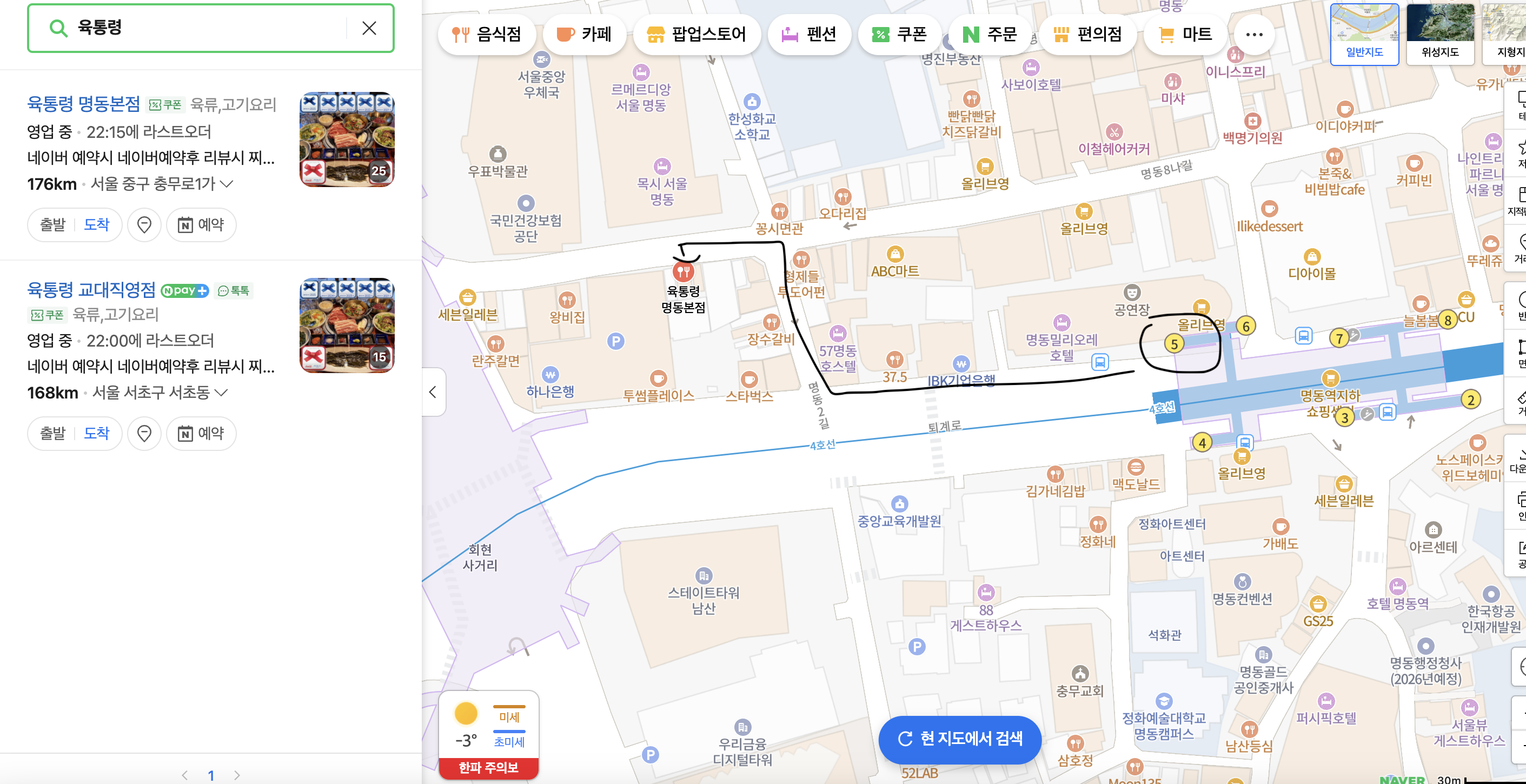Expand the 서울 중구 충무로1가 address

(227, 184)
